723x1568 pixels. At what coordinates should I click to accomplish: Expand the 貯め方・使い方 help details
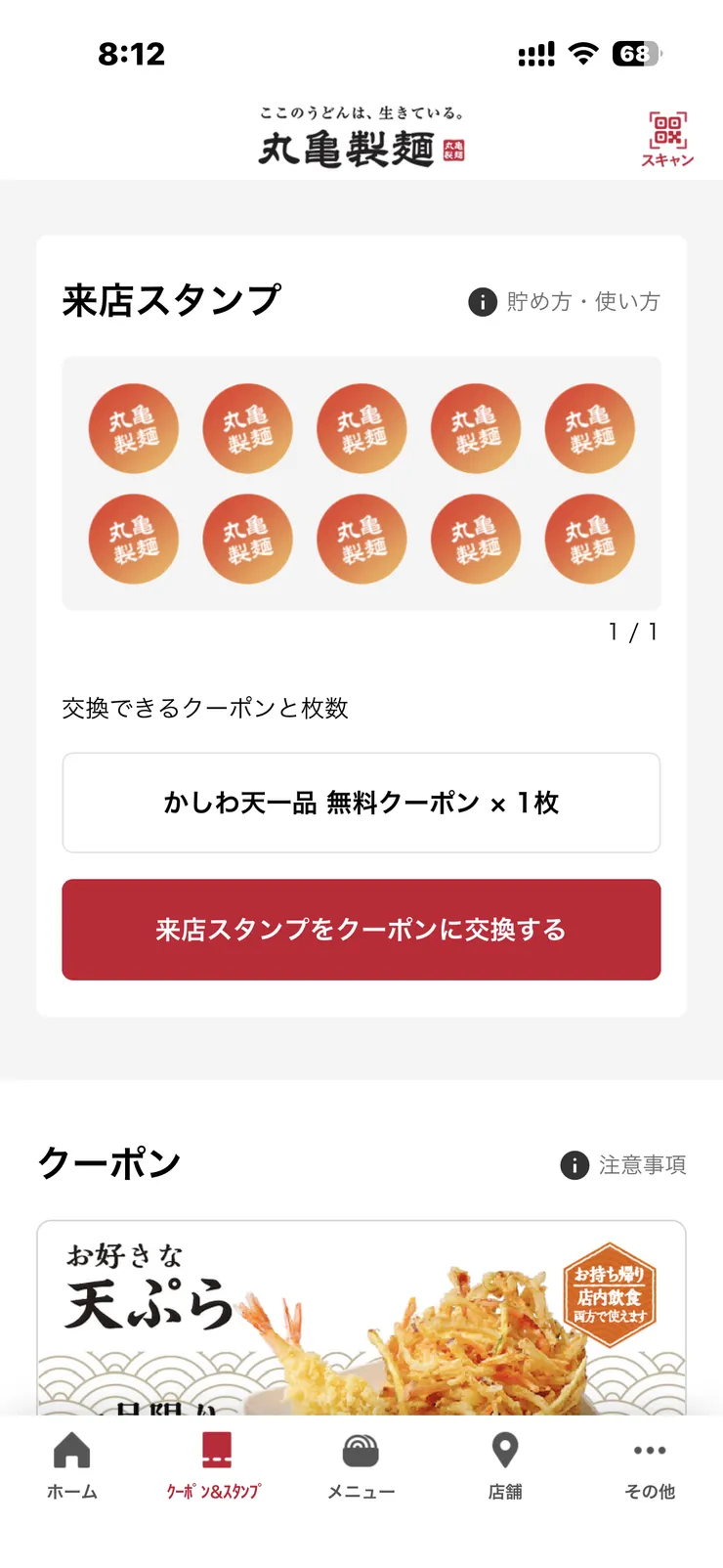click(x=582, y=302)
